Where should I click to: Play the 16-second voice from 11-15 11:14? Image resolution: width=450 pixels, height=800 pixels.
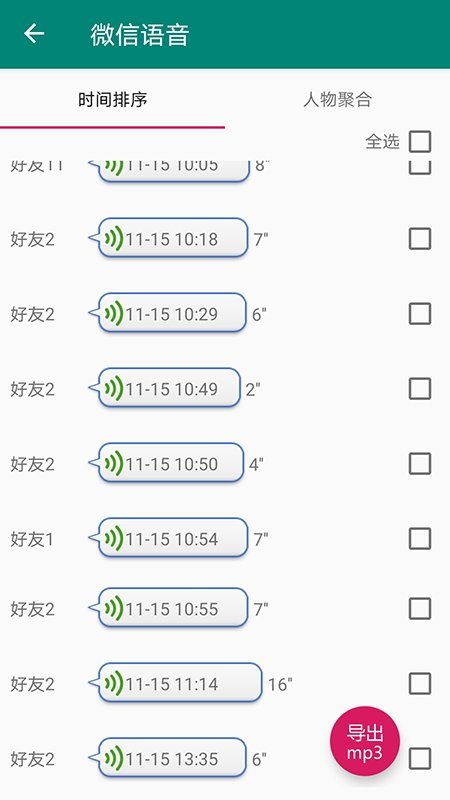[x=176, y=683]
